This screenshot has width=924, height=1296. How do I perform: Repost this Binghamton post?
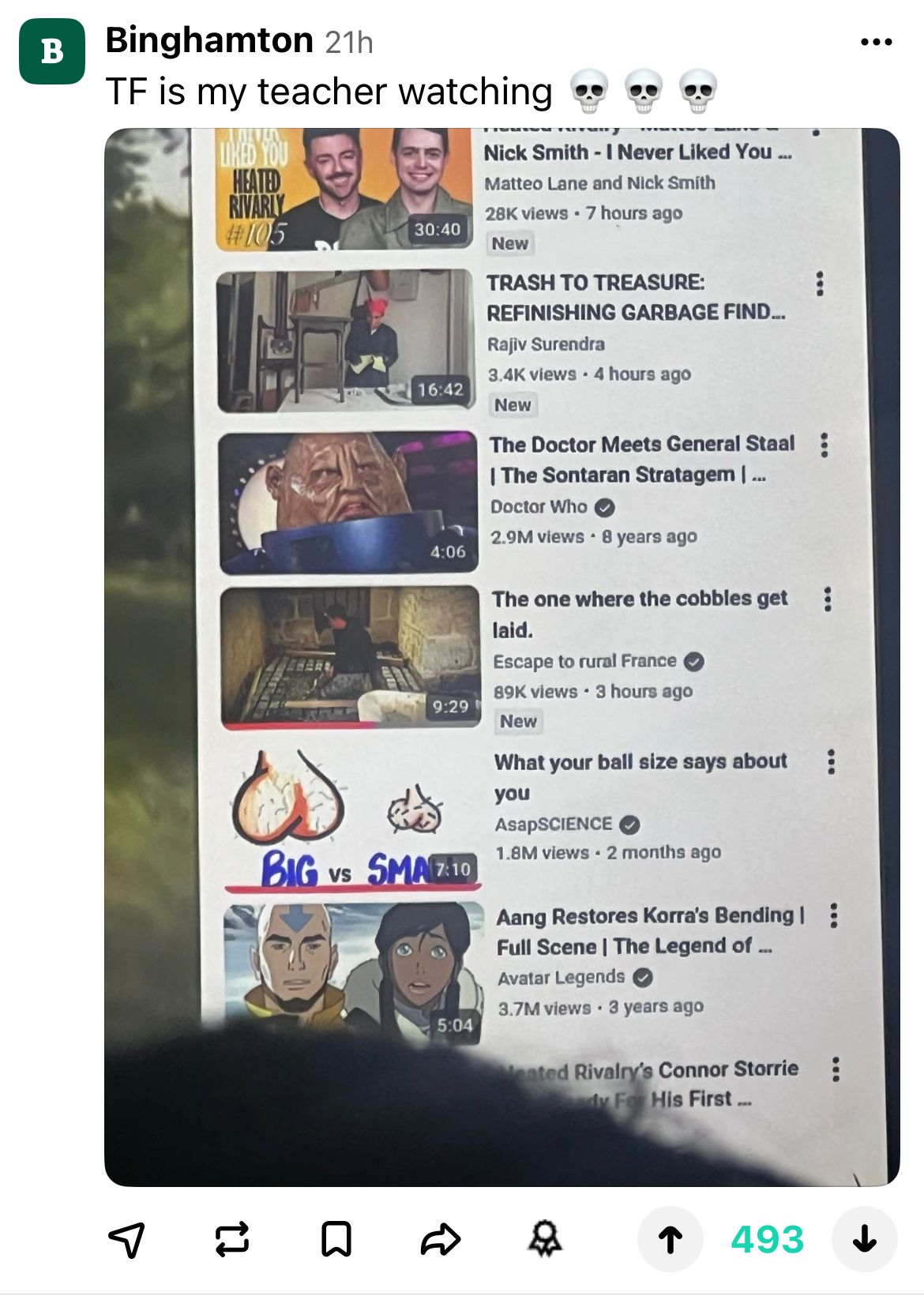(x=232, y=1238)
